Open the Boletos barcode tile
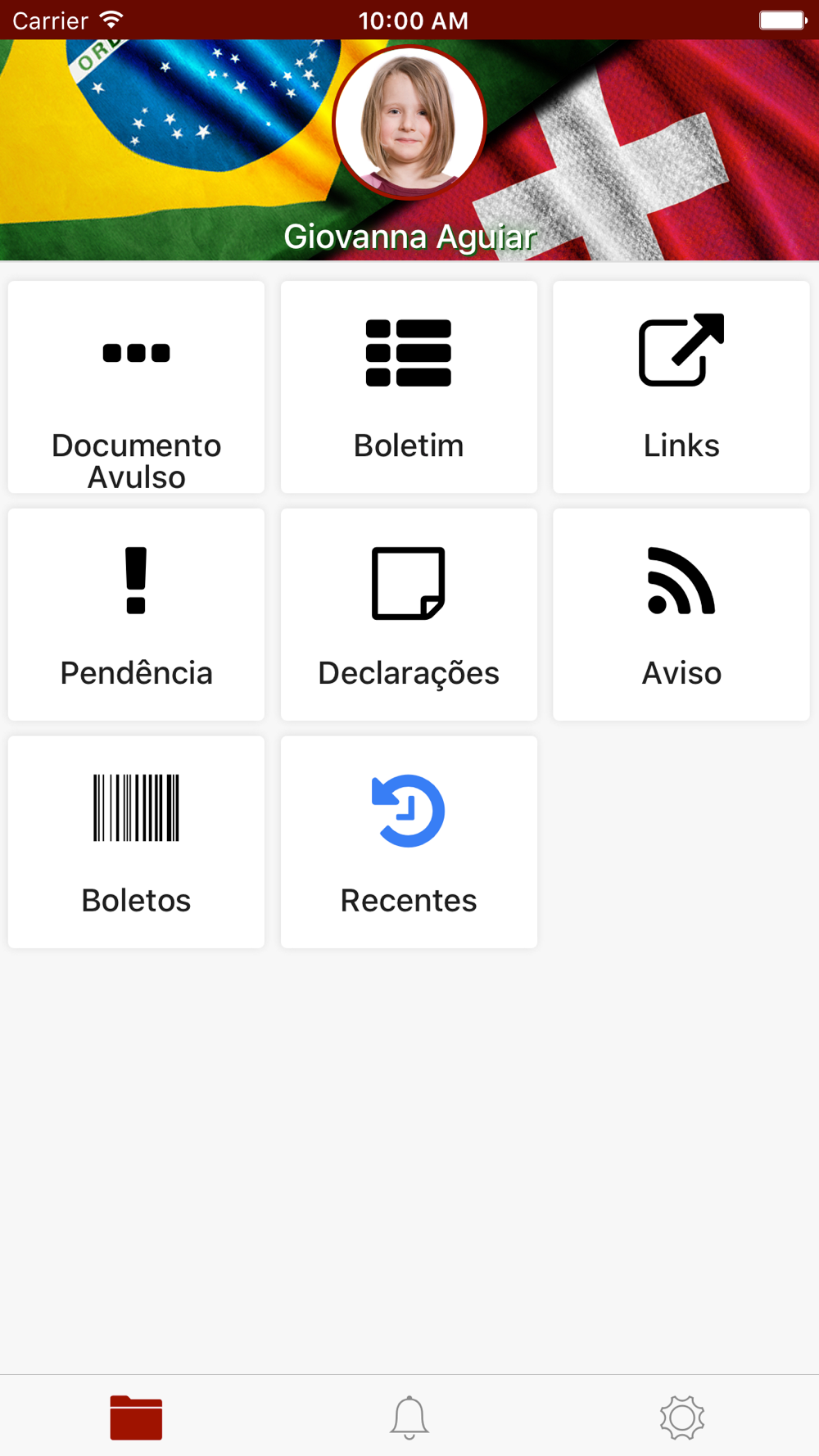Image resolution: width=819 pixels, height=1456 pixels. point(136,842)
